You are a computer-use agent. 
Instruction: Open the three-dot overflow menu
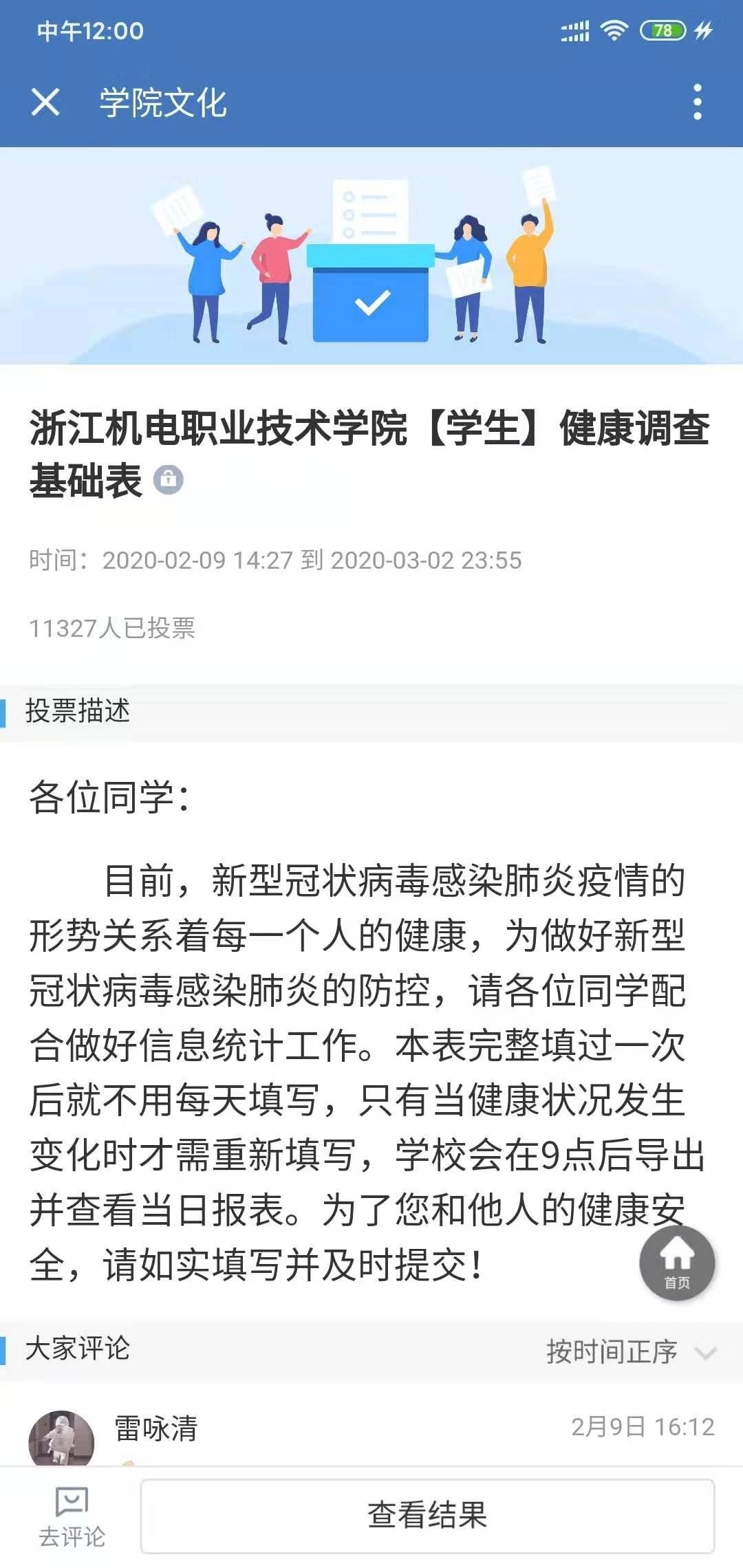click(x=697, y=102)
